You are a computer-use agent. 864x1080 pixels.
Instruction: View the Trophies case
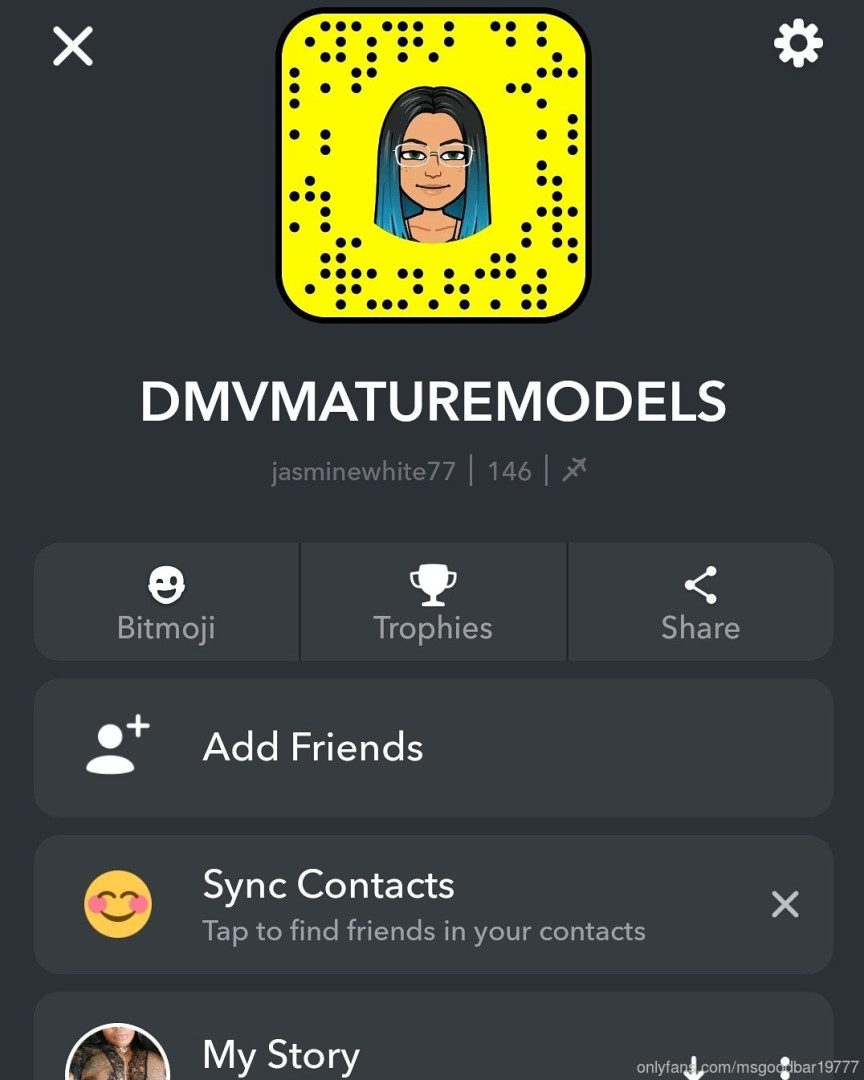coord(433,602)
